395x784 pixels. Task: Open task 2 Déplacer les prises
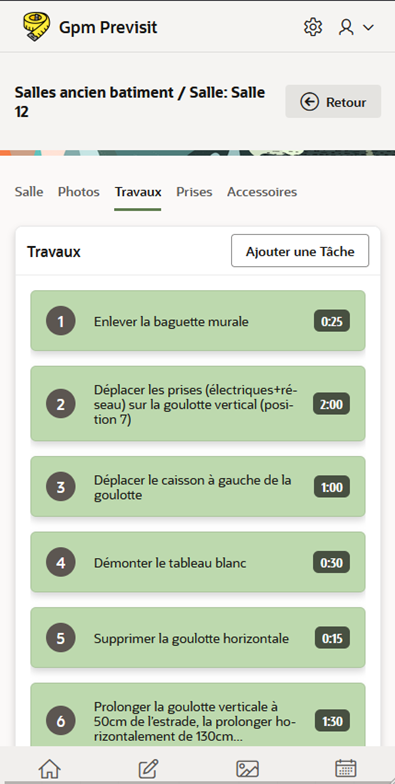coord(198,404)
